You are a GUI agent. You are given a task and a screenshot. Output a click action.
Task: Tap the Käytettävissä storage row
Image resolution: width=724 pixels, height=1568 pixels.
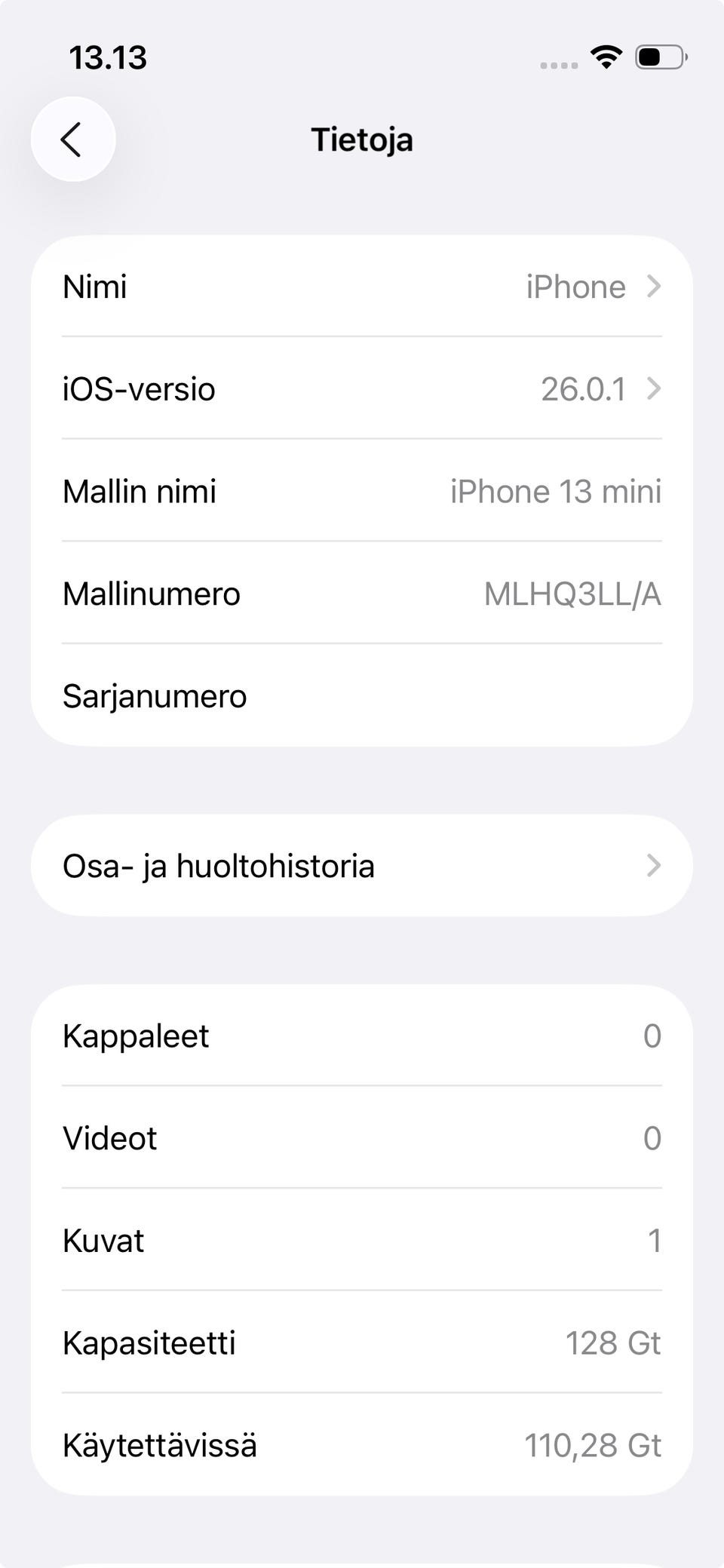pos(362,1444)
